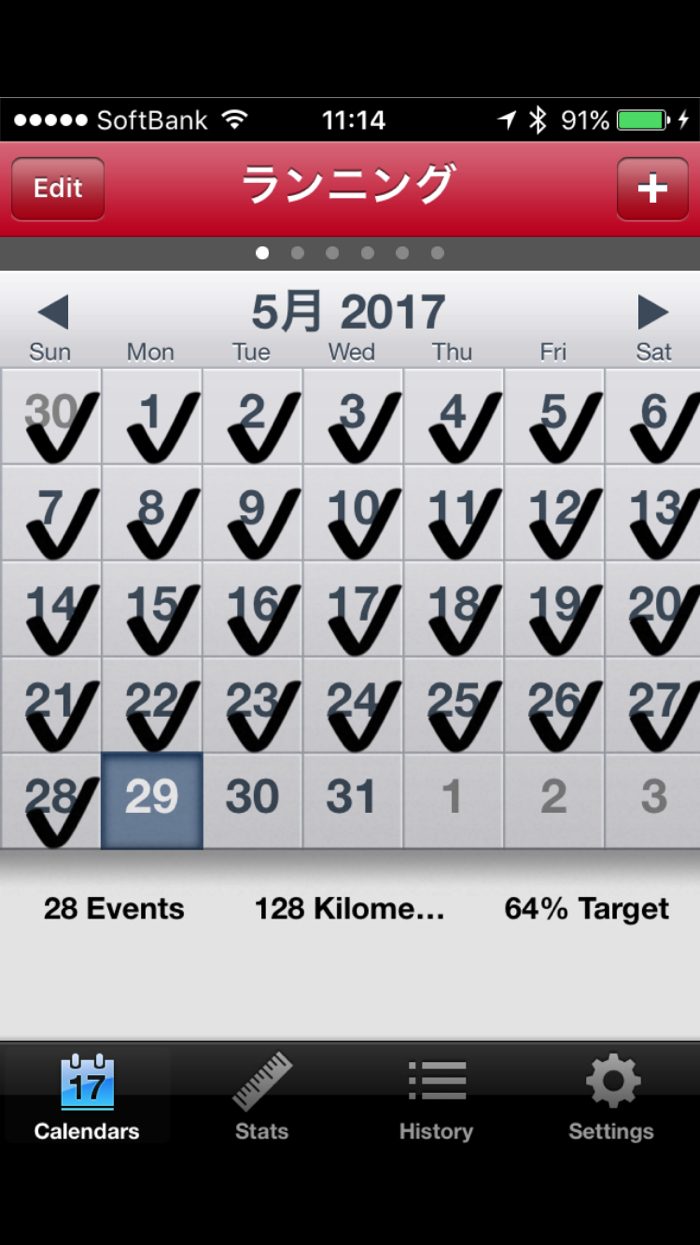The height and width of the screenshot is (1245, 700).
Task: Select the unchecked day May 30
Action: (x=253, y=801)
